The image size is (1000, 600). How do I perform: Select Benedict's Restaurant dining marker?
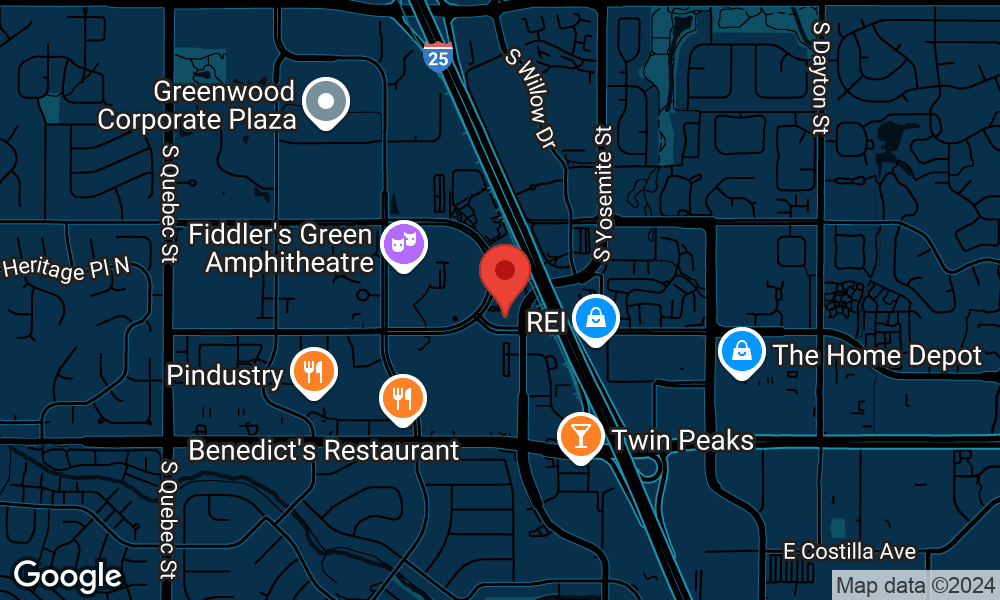point(403,398)
